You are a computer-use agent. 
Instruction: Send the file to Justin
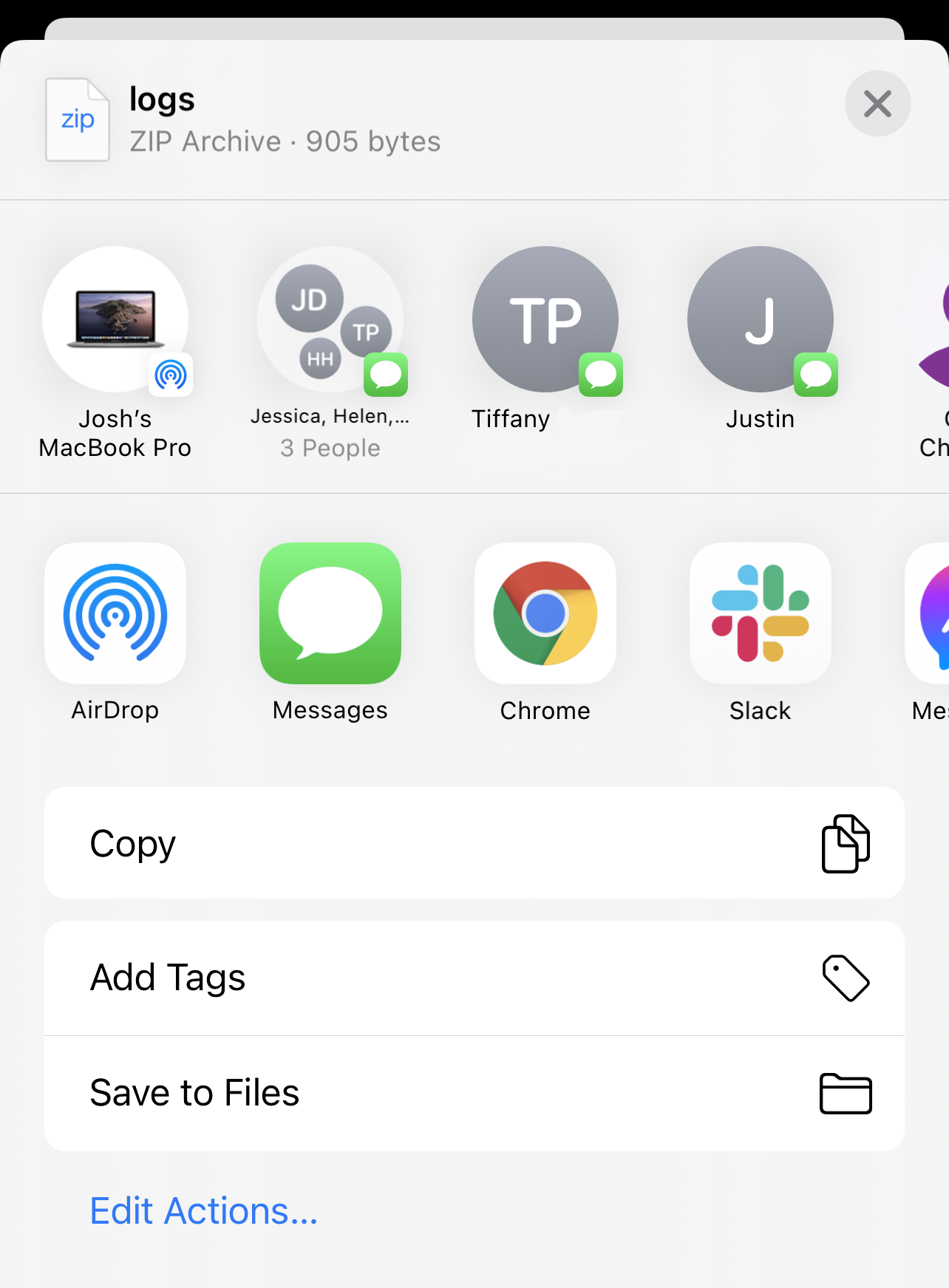[x=760, y=321]
